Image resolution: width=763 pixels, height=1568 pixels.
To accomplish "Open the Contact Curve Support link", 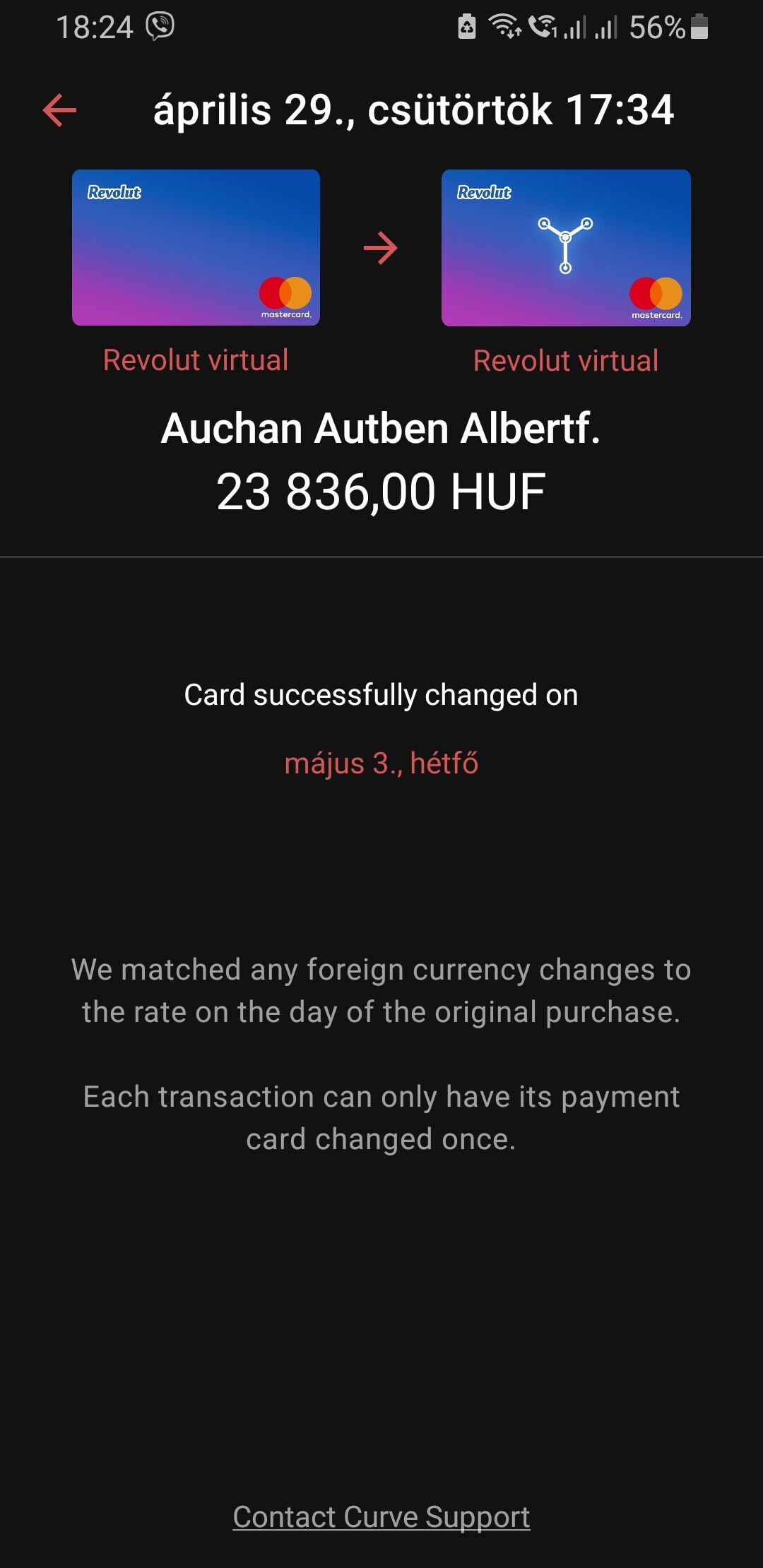I will pyautogui.click(x=381, y=1516).
